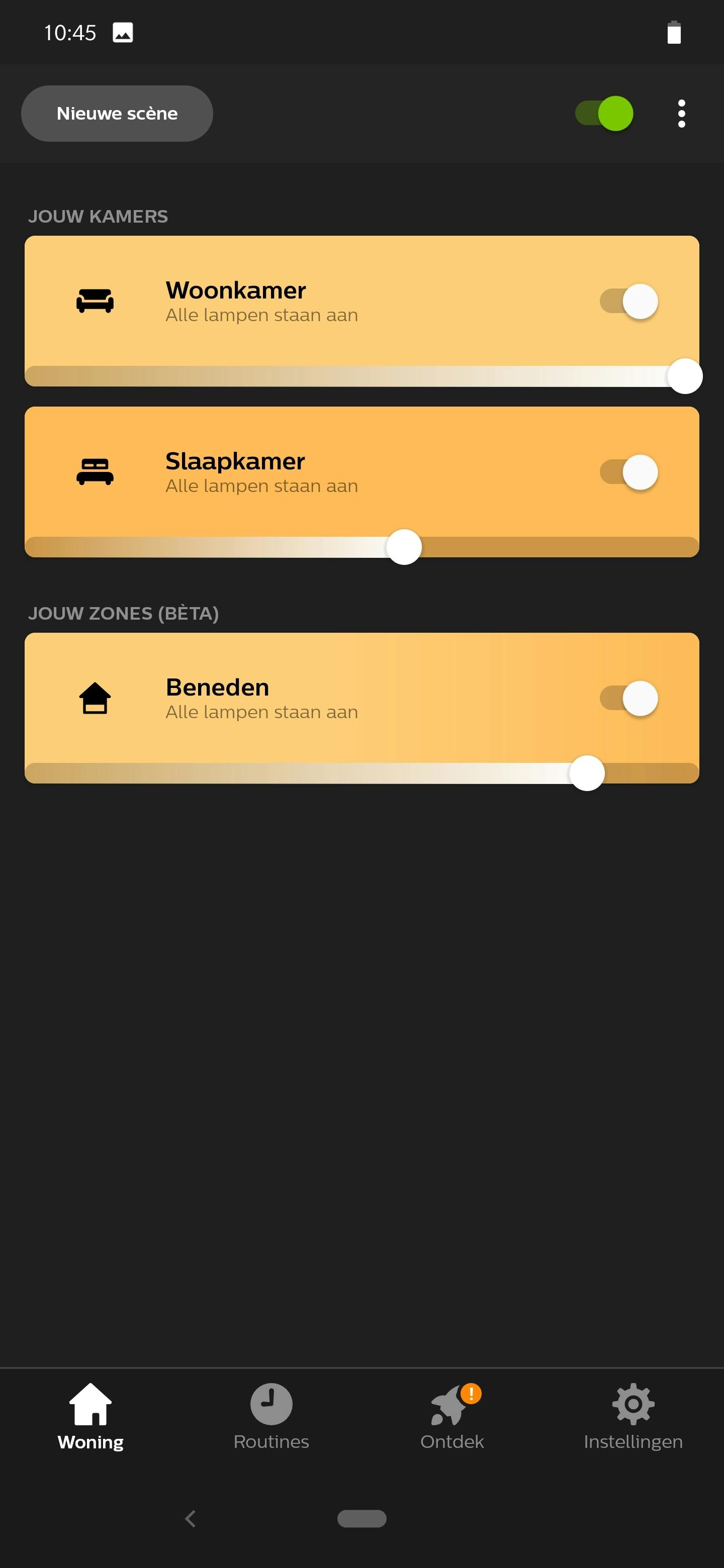The height and width of the screenshot is (1568, 724).
Task: Turn off the Beneden zone switch
Action: click(x=628, y=698)
